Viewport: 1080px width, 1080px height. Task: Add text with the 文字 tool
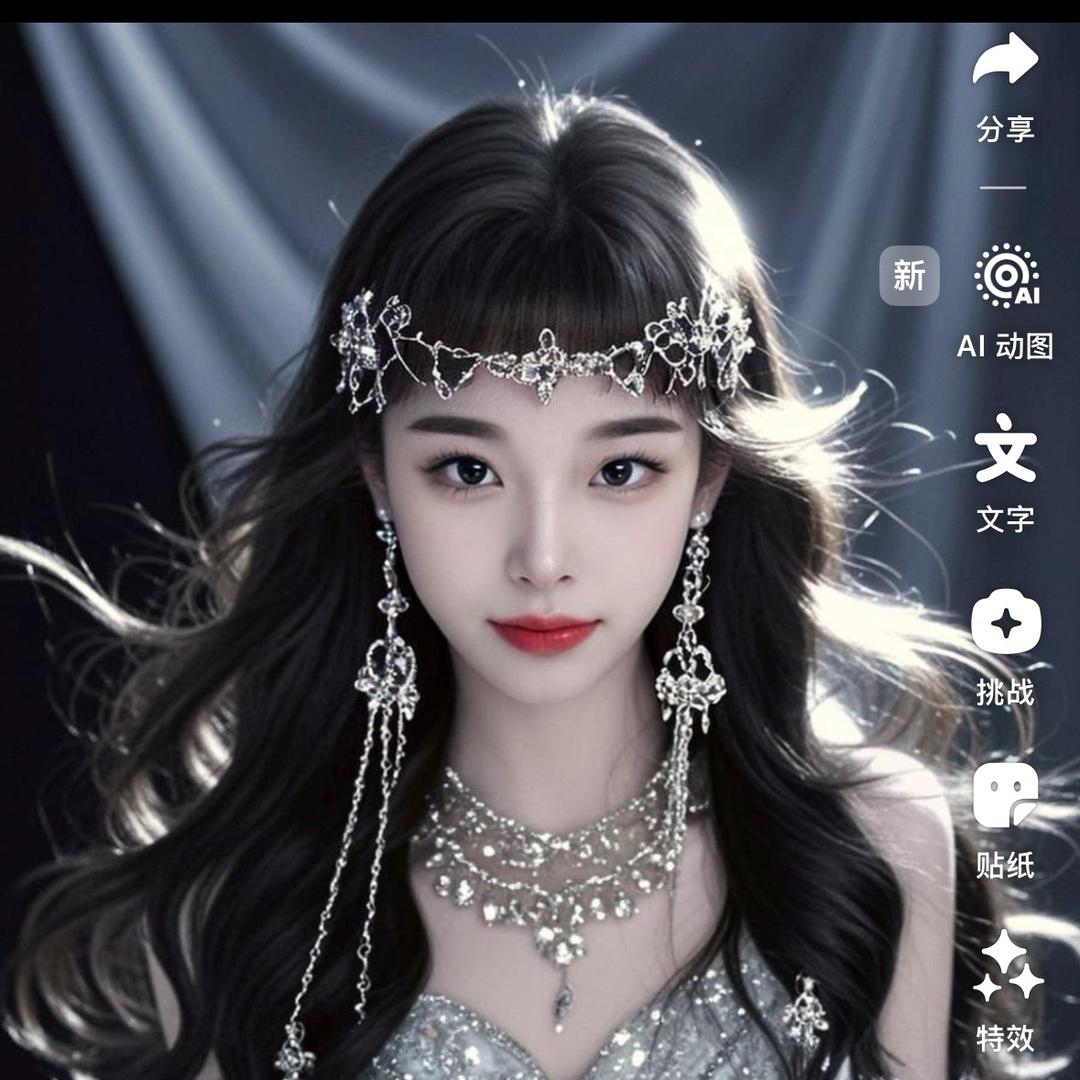[1005, 448]
